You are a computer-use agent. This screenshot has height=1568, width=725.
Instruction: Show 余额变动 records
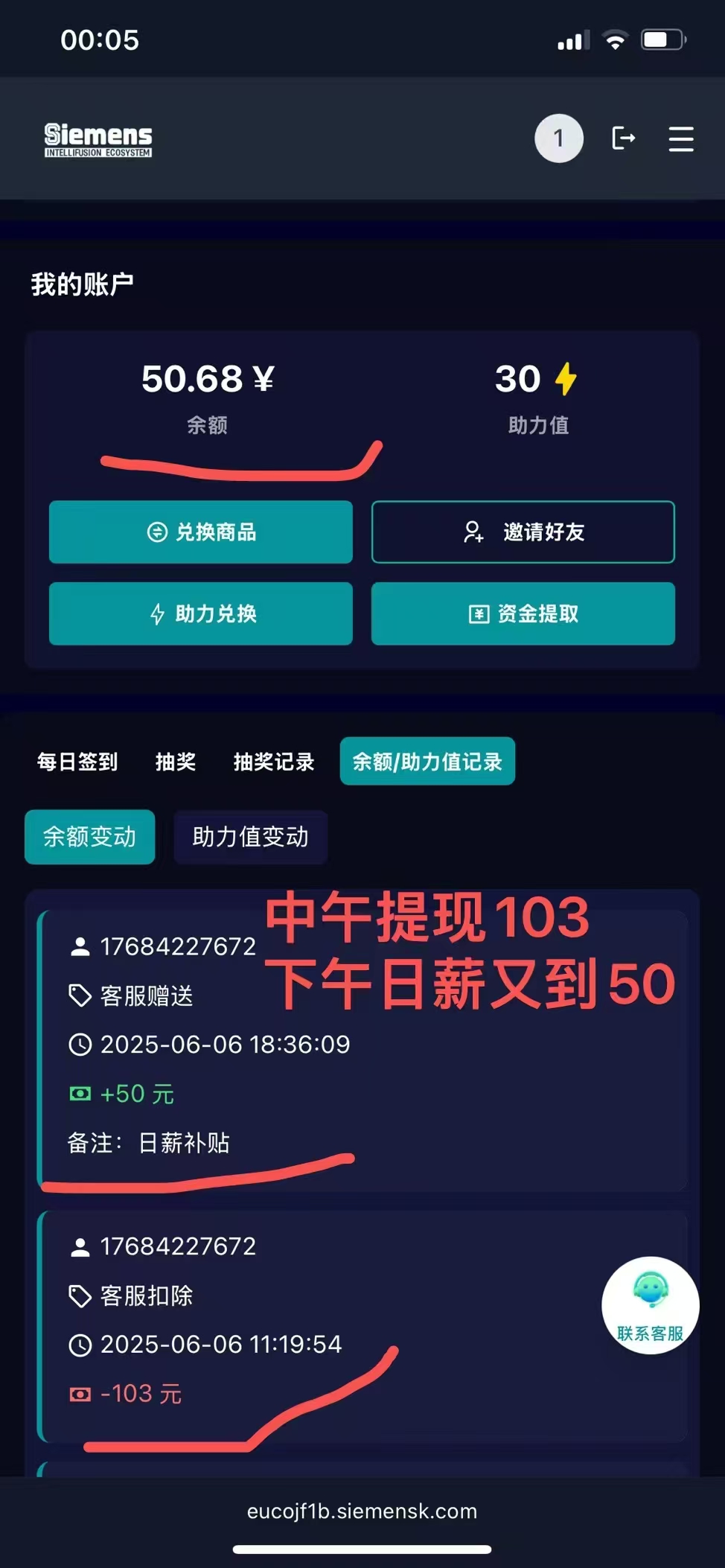tap(90, 837)
